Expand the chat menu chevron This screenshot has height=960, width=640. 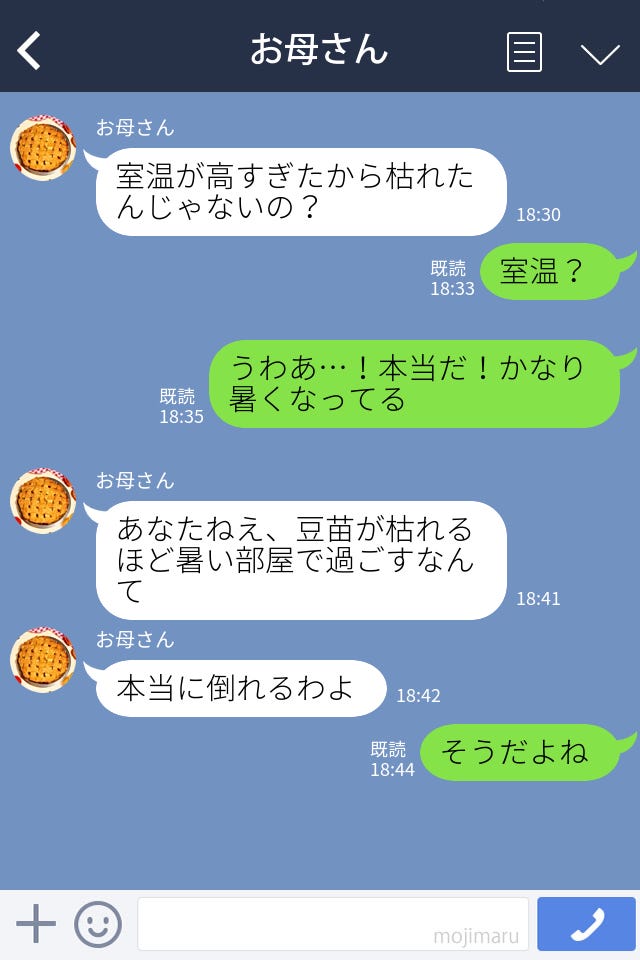pyautogui.click(x=600, y=53)
